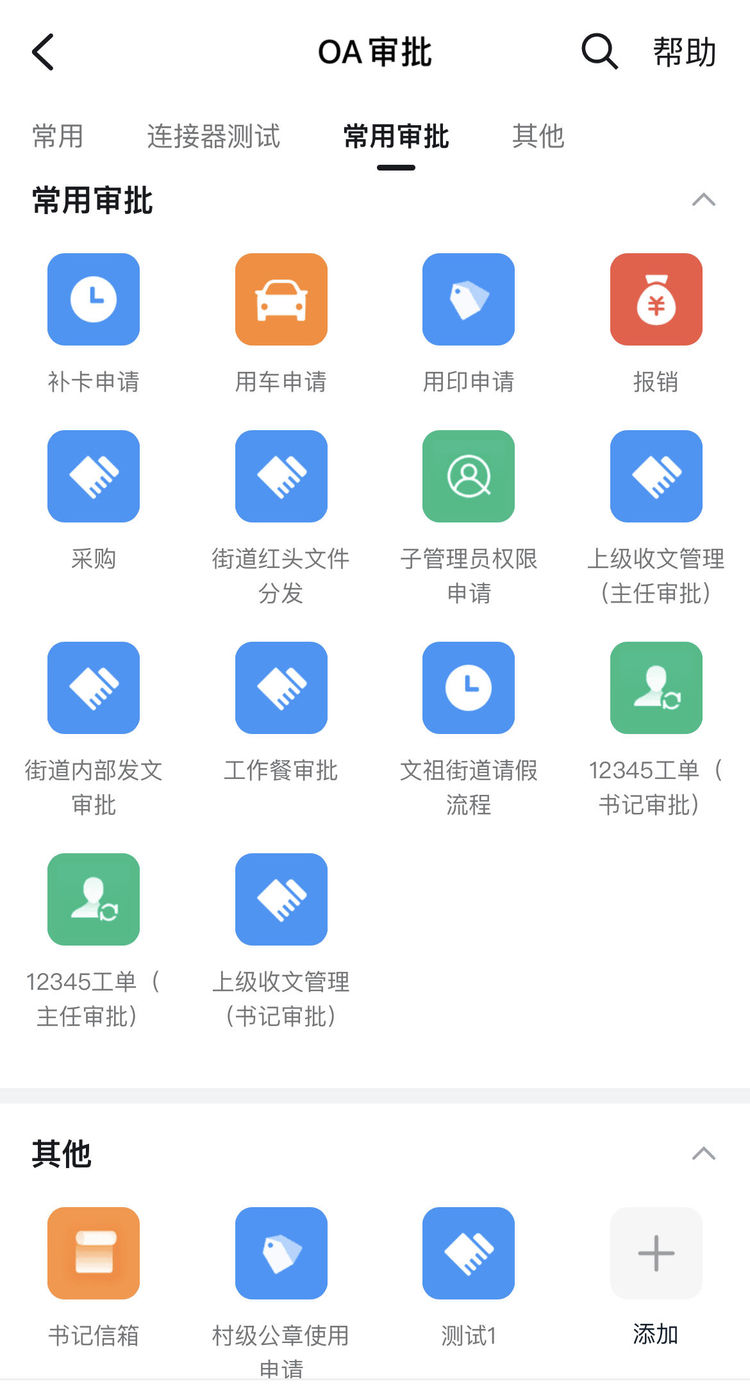Screen dimensions: 750x1386
Task: Collapse the 常用审批 section
Action: coord(704,200)
